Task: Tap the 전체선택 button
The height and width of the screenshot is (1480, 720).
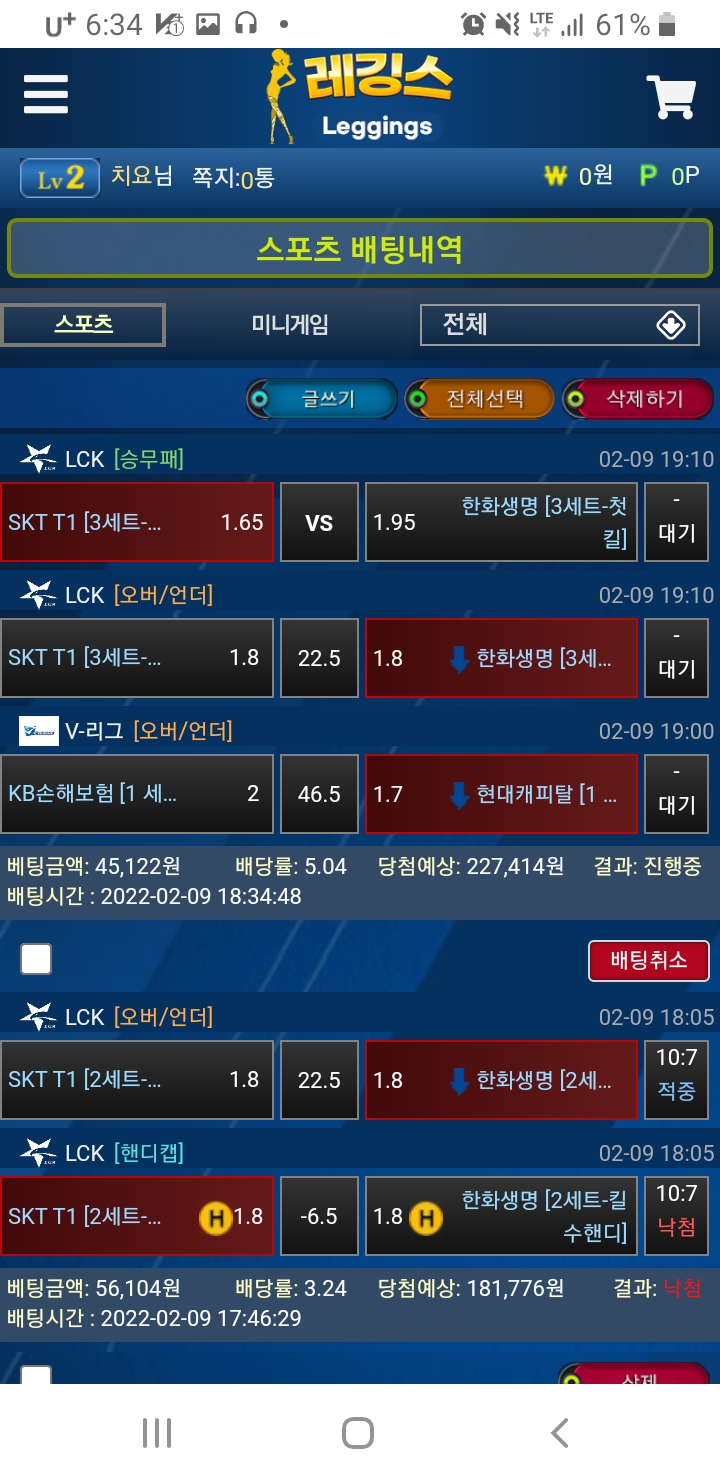Action: coord(479,399)
